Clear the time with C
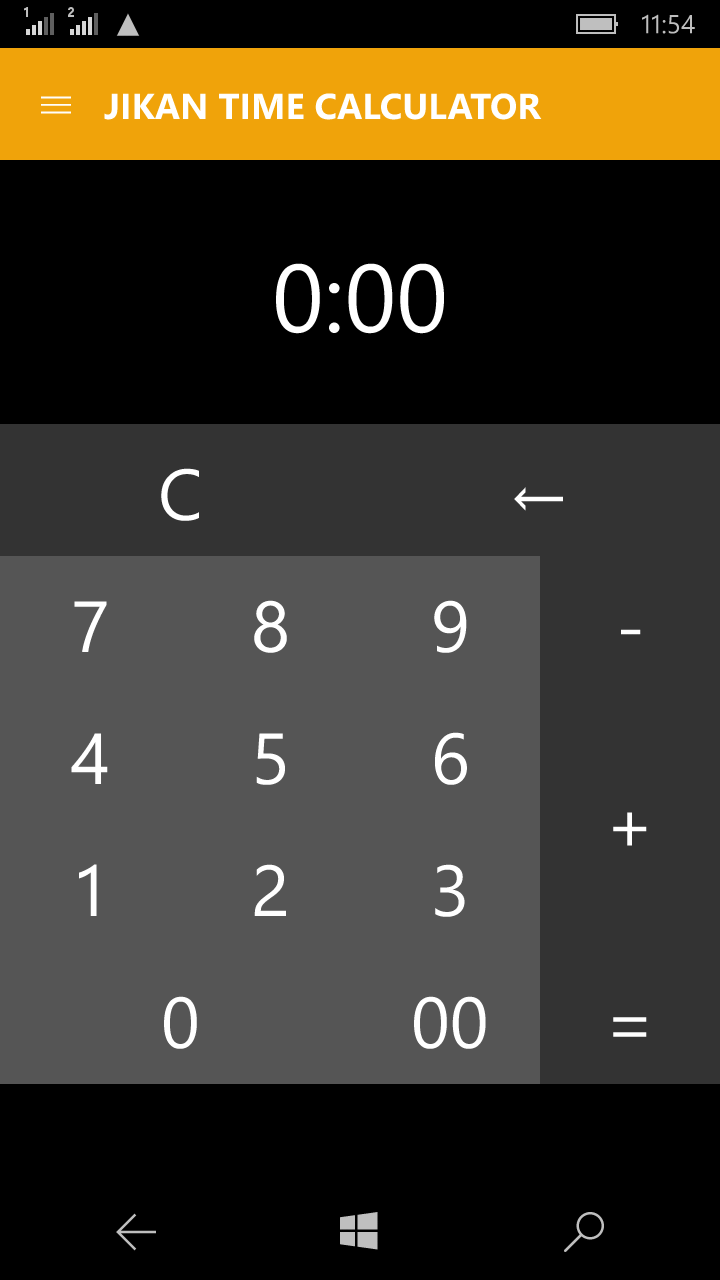720x1280 pixels. coord(180,494)
